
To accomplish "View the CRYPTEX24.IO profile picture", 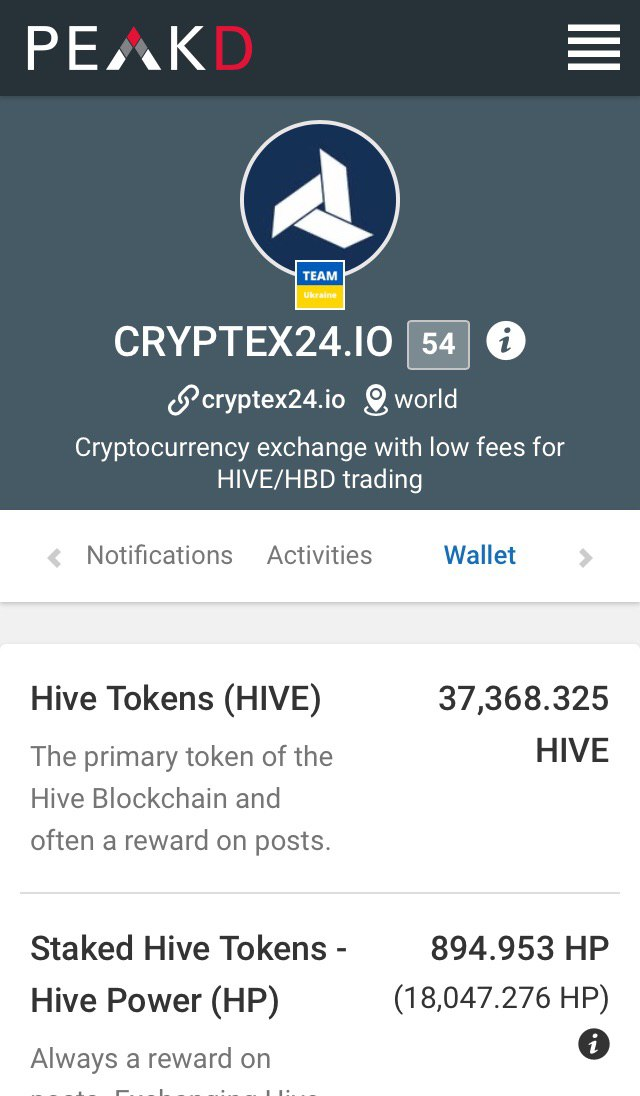I will click(x=320, y=201).
